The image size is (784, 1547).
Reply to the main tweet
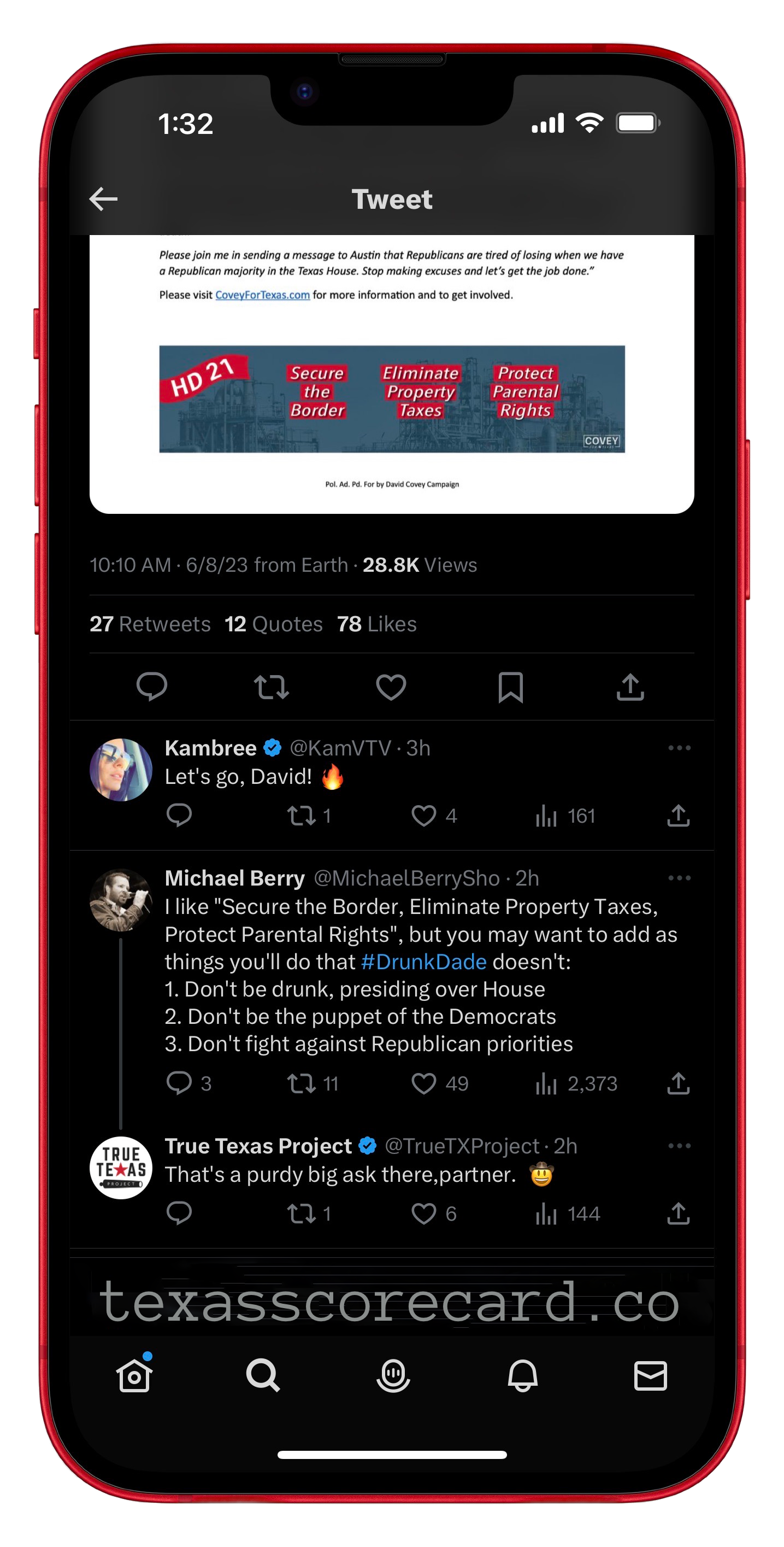152,687
